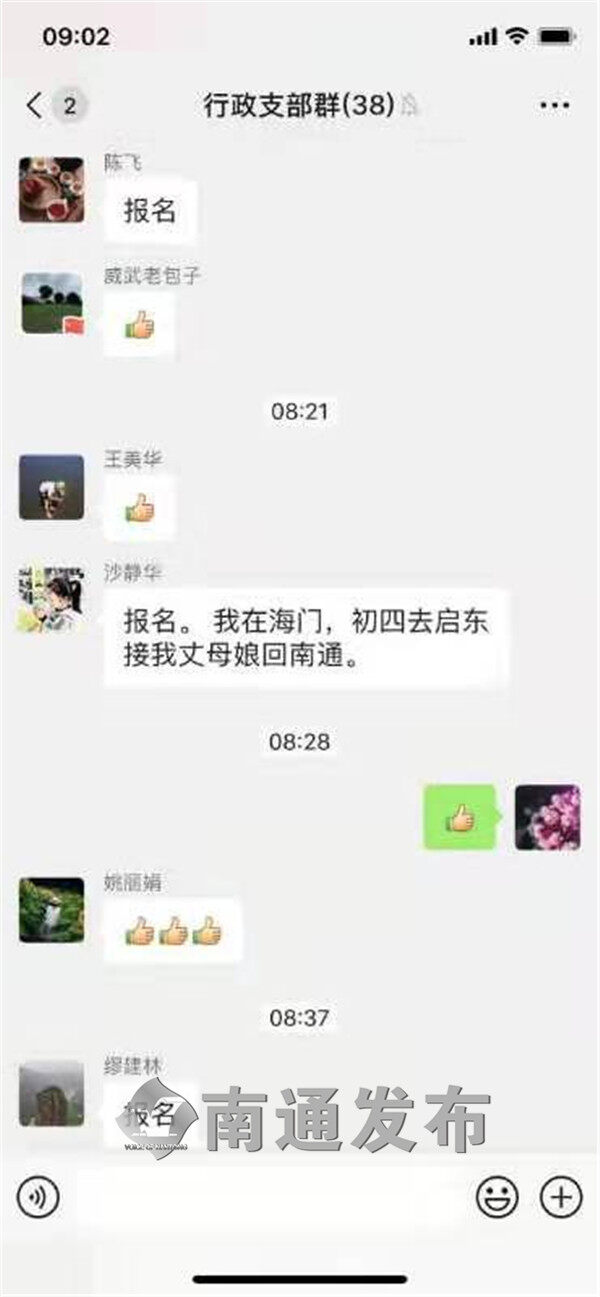Image resolution: width=600 pixels, height=1297 pixels.
Task: Open the group chat overflow menu
Action: (x=553, y=105)
